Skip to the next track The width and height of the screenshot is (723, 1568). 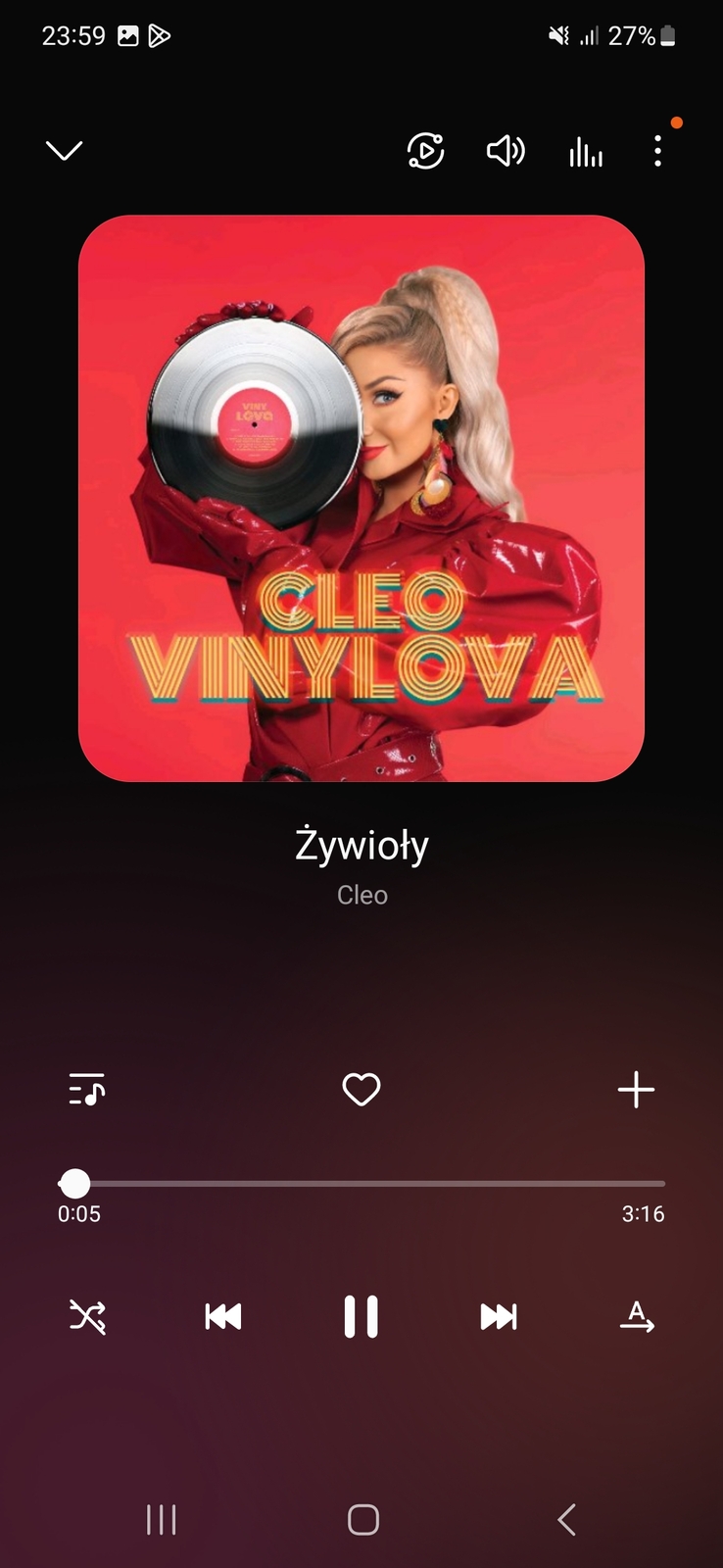[499, 1316]
